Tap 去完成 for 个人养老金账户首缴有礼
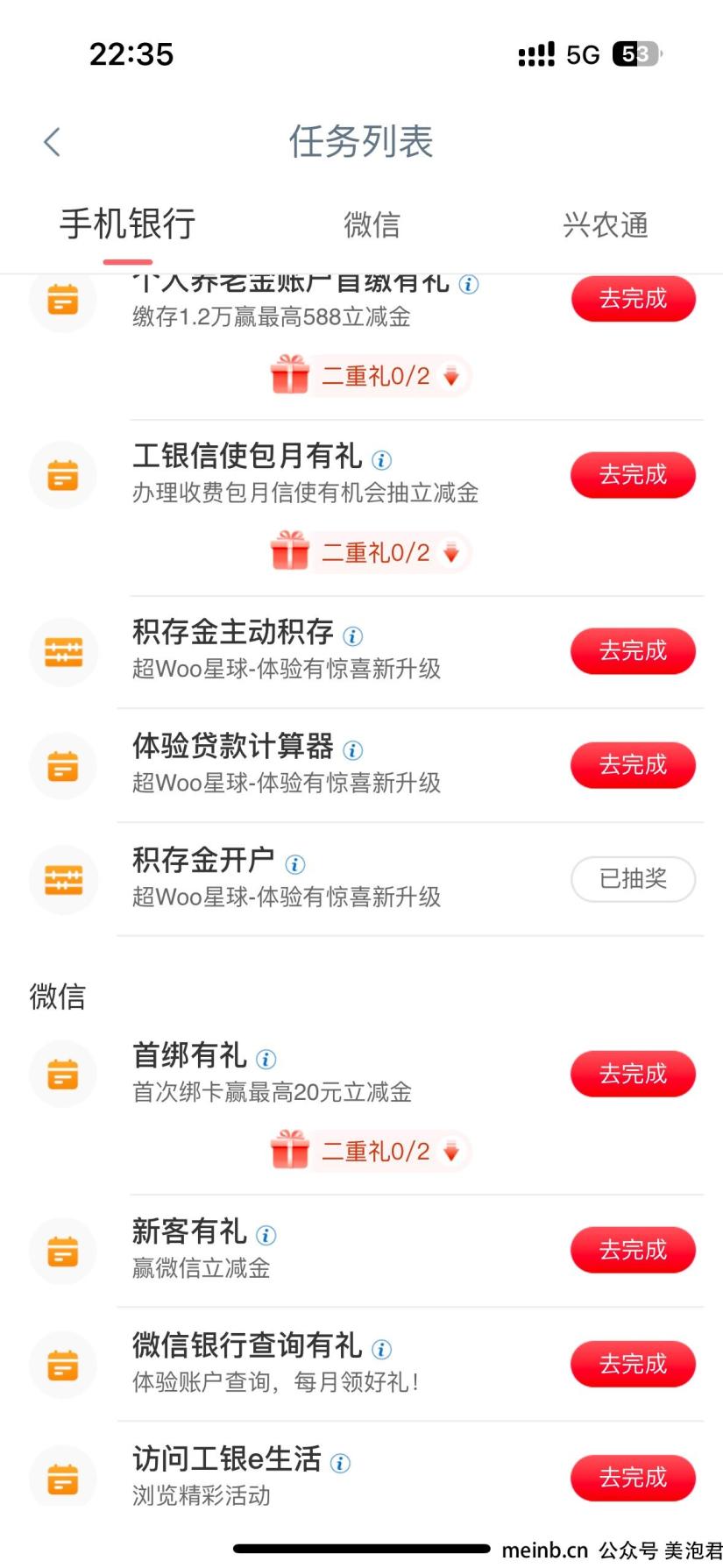This screenshot has width=723, height=1568. pos(633,299)
